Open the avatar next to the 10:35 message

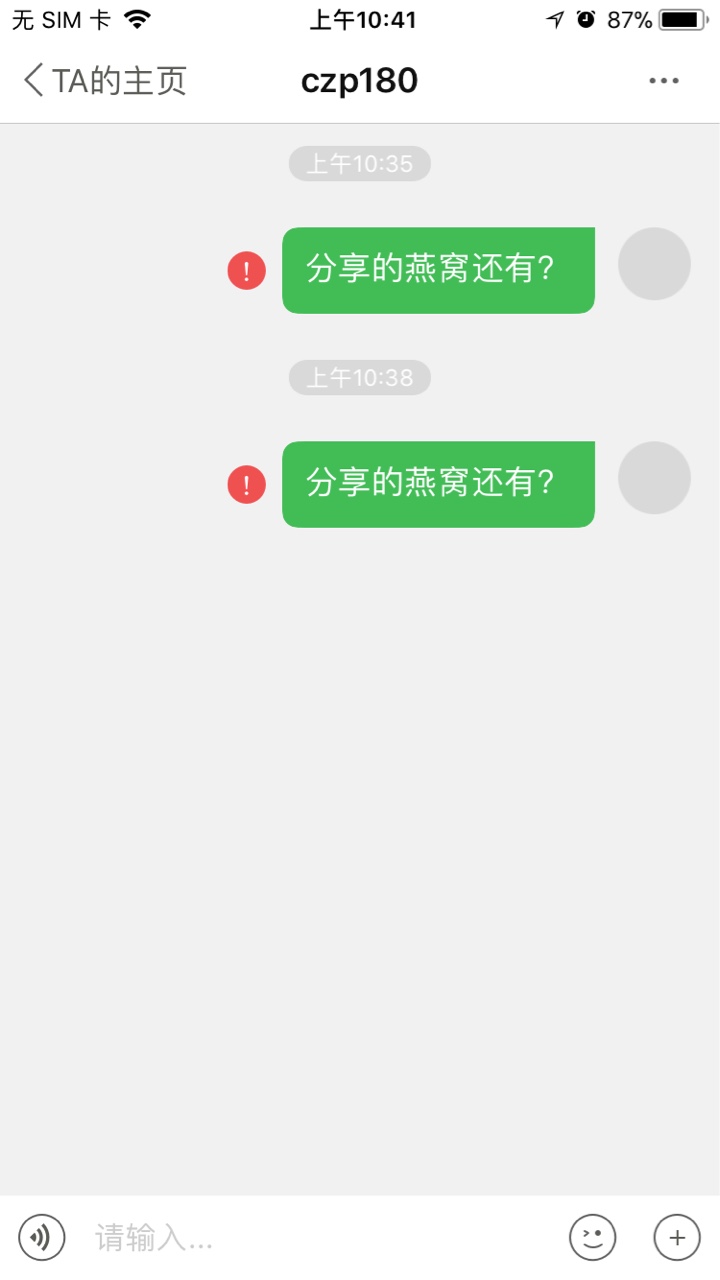(x=654, y=264)
